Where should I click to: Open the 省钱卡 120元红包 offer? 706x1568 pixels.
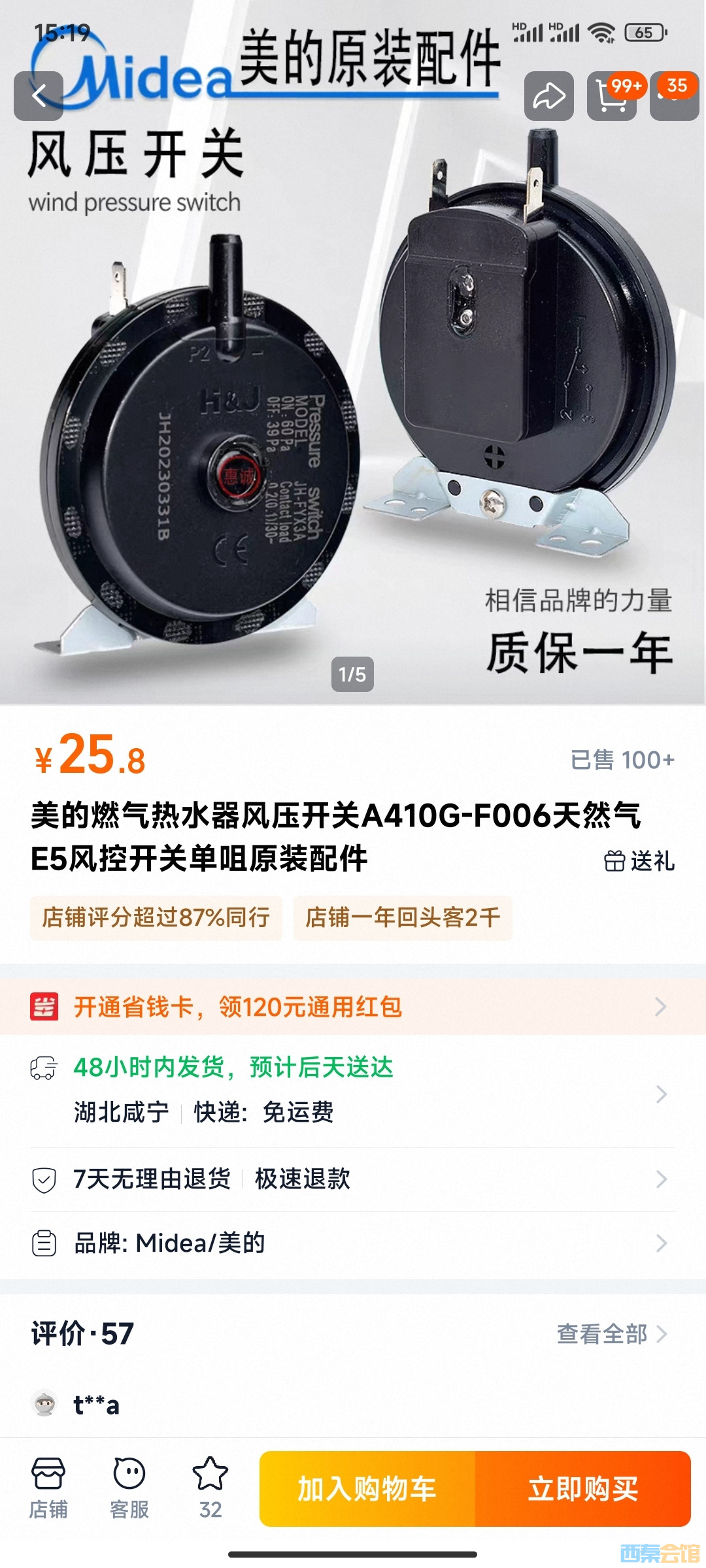click(353, 1007)
